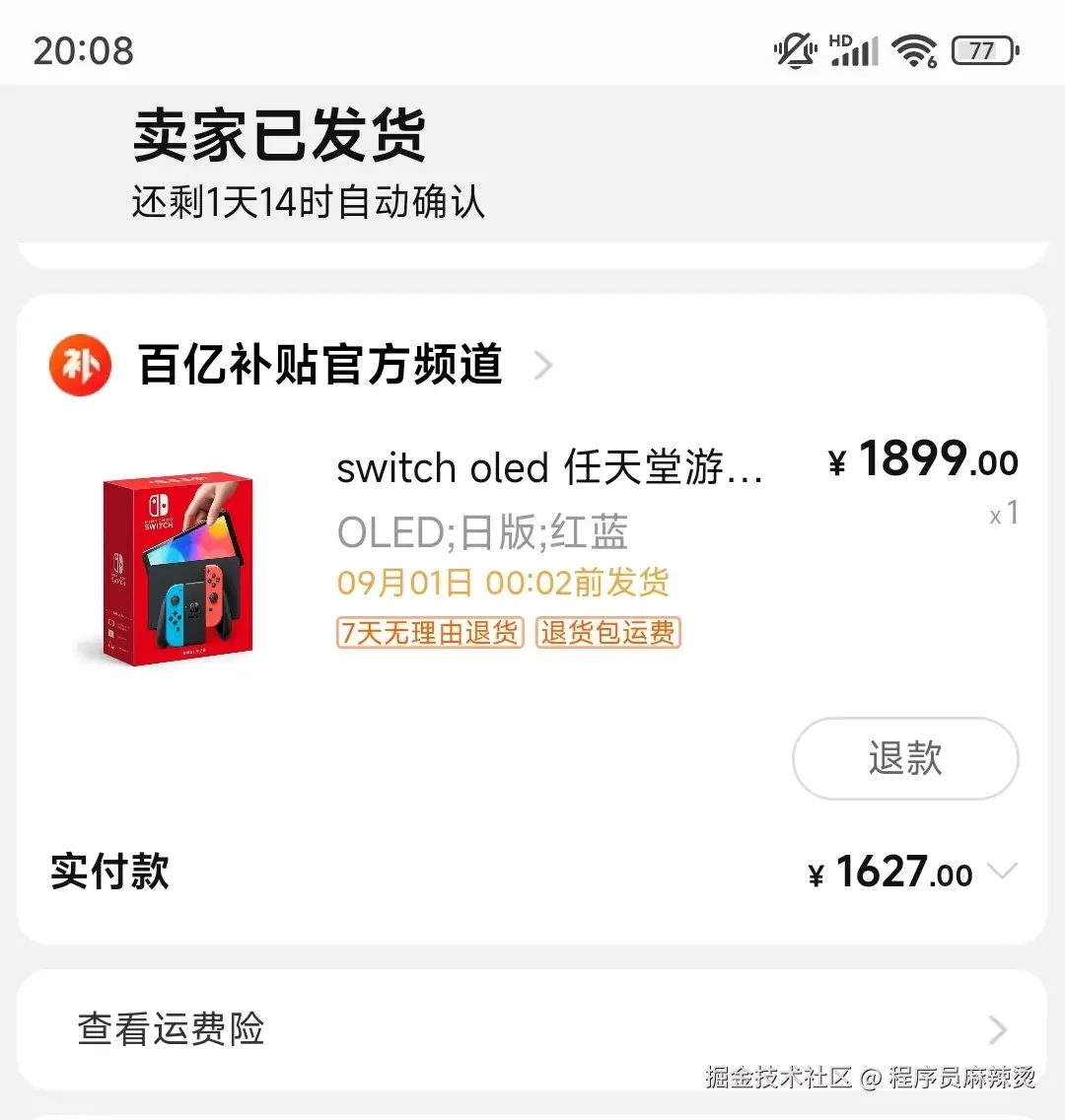
Task: Tap the 09月01日 00:02前发货 shipping notice
Action: (502, 584)
